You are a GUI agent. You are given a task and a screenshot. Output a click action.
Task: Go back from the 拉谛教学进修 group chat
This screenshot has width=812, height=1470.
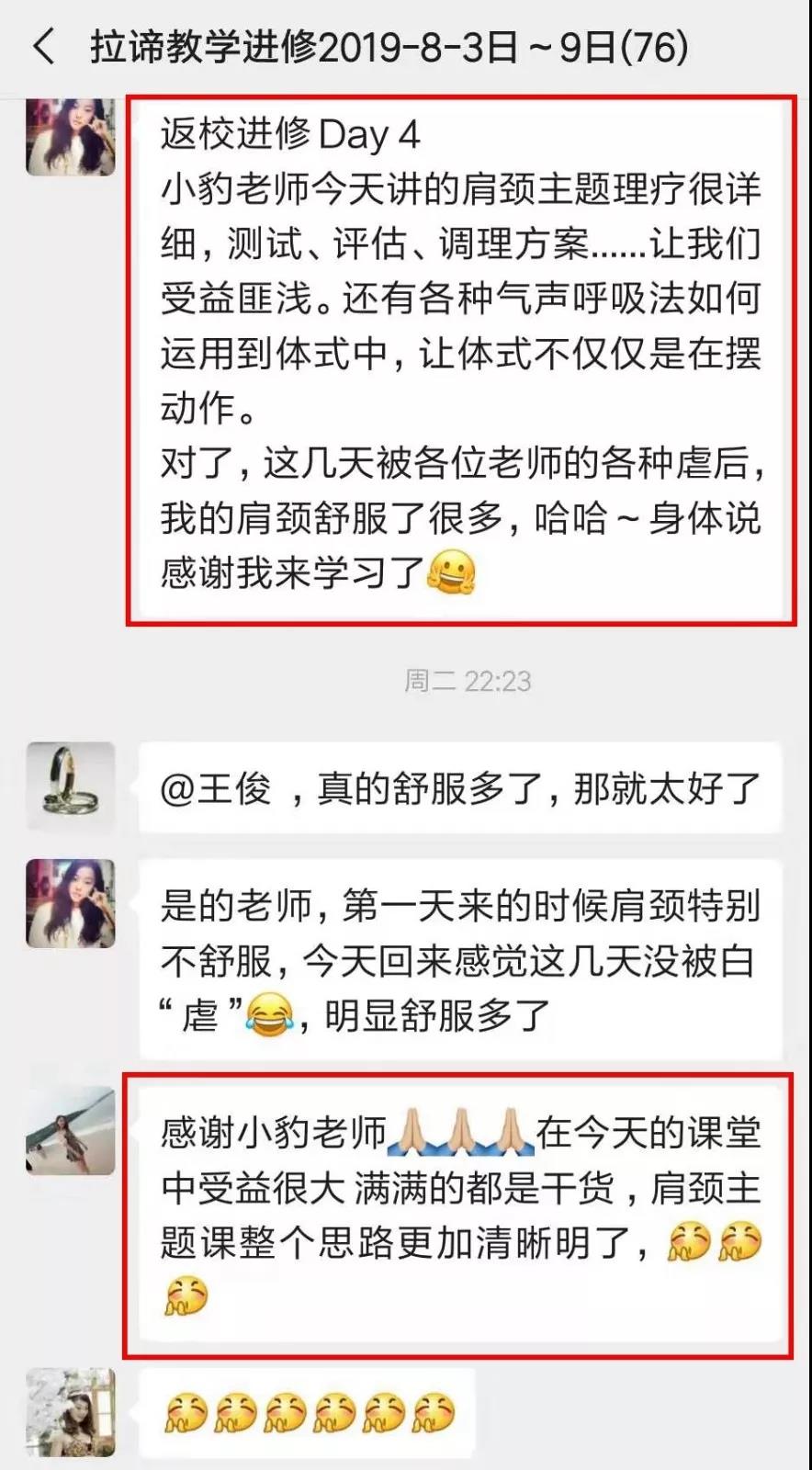click(43, 47)
